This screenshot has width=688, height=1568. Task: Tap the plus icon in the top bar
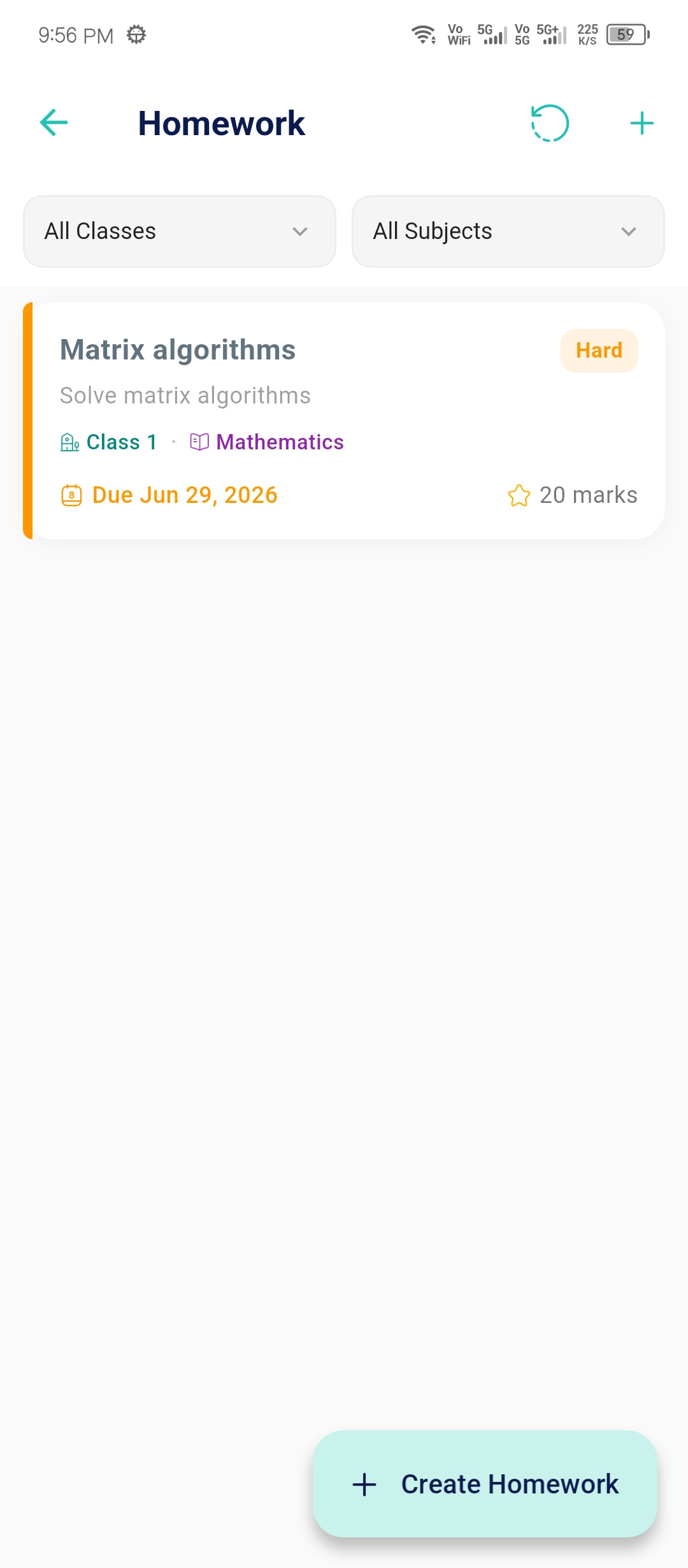[641, 123]
